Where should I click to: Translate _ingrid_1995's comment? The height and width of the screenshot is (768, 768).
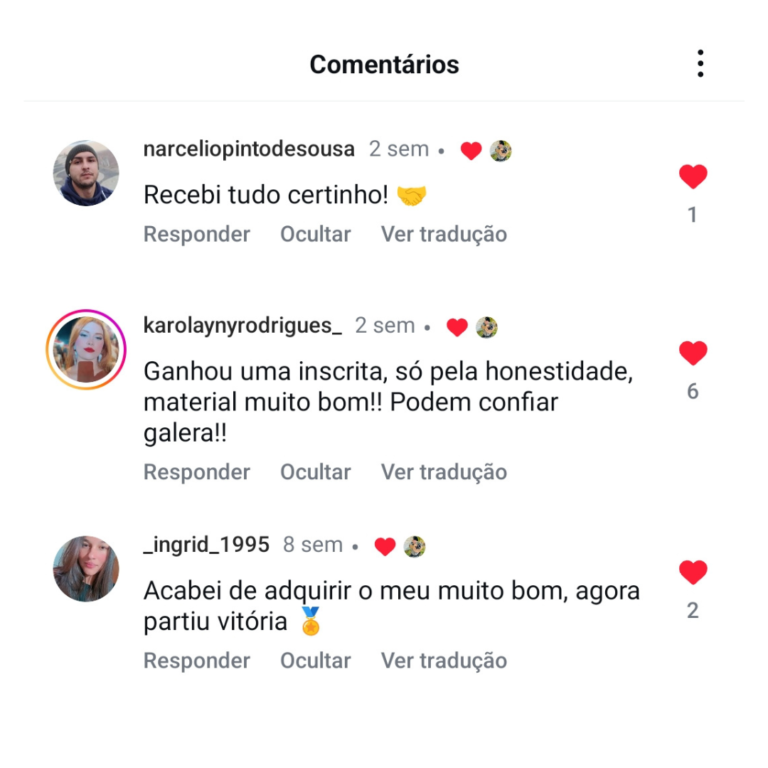[x=443, y=661]
